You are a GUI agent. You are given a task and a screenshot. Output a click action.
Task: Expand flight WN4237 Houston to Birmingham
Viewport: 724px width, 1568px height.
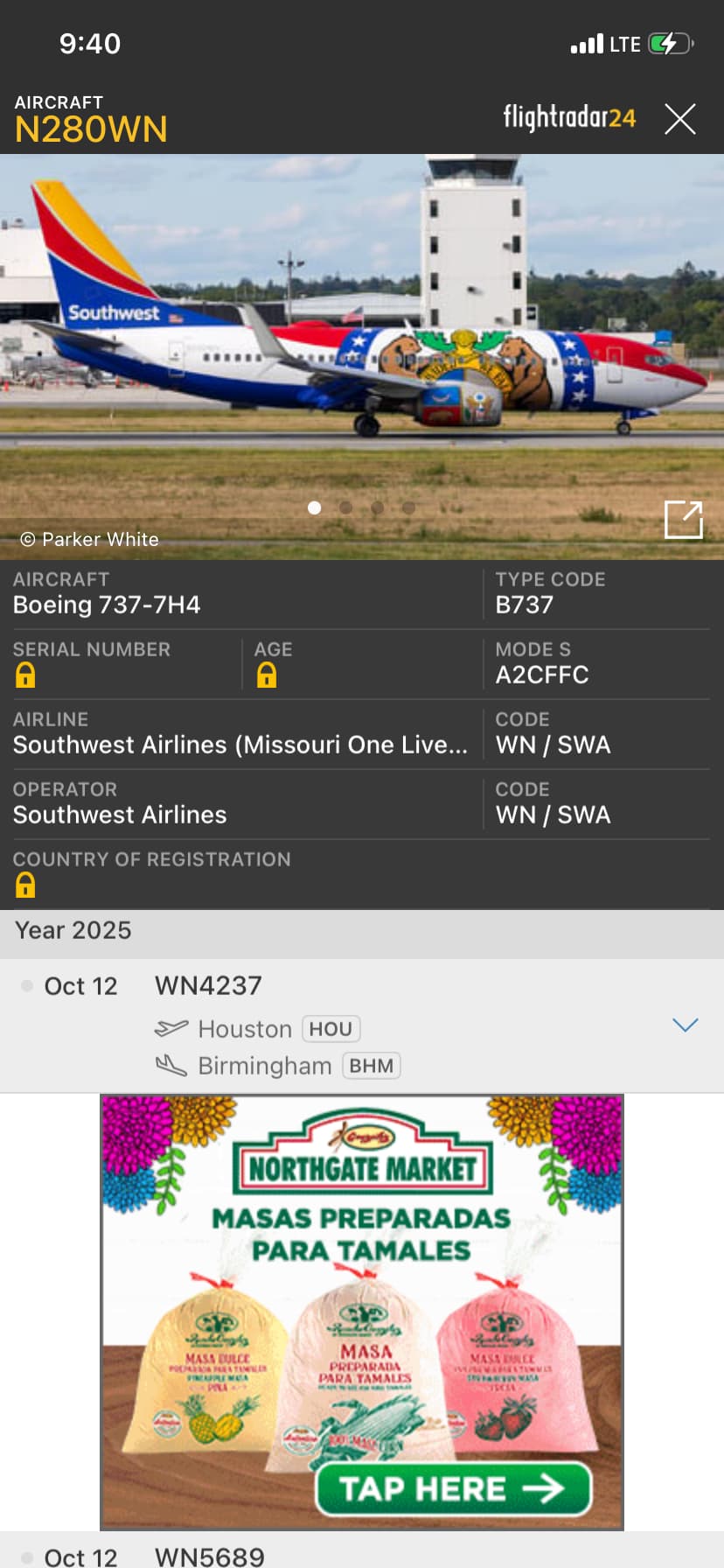(x=685, y=1025)
